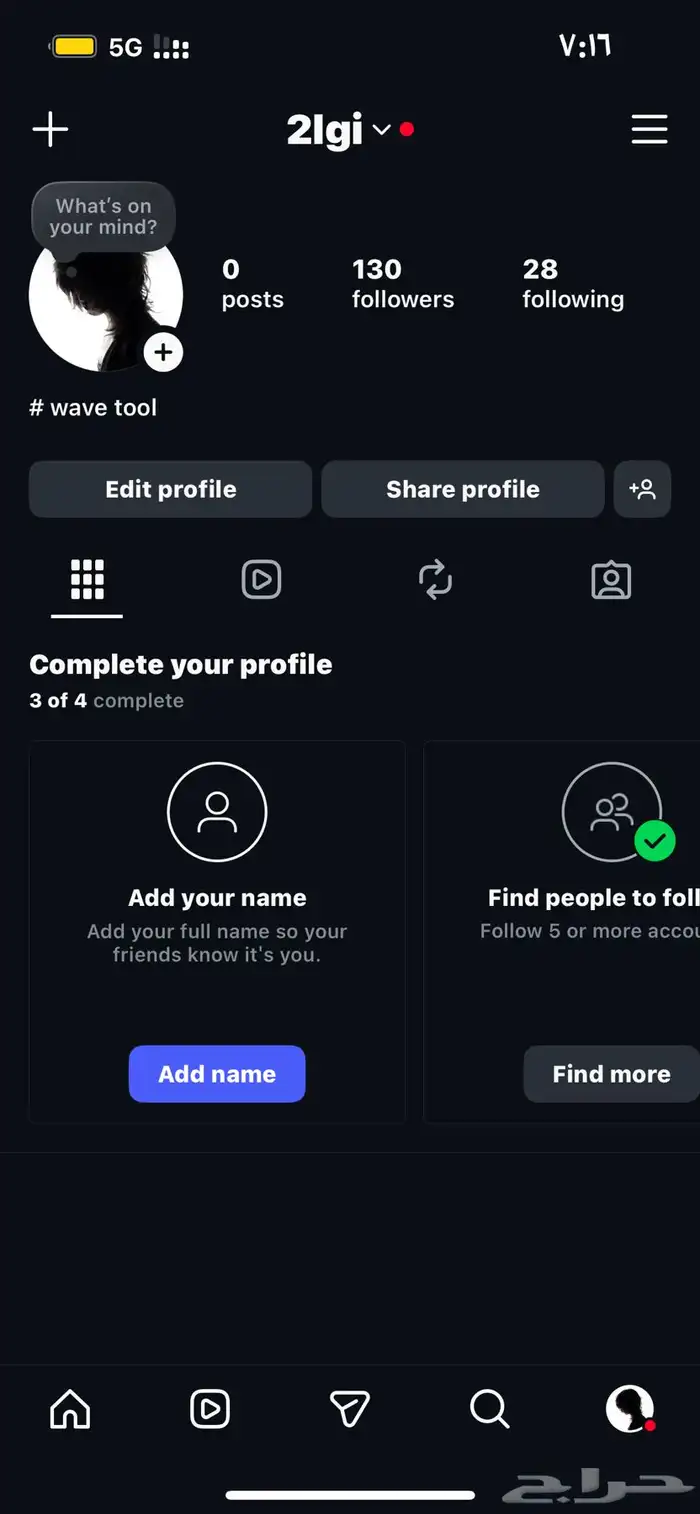Viewport: 700px width, 1514px height.
Task: Open direct messages from the bottom bar
Action: tap(350, 1409)
